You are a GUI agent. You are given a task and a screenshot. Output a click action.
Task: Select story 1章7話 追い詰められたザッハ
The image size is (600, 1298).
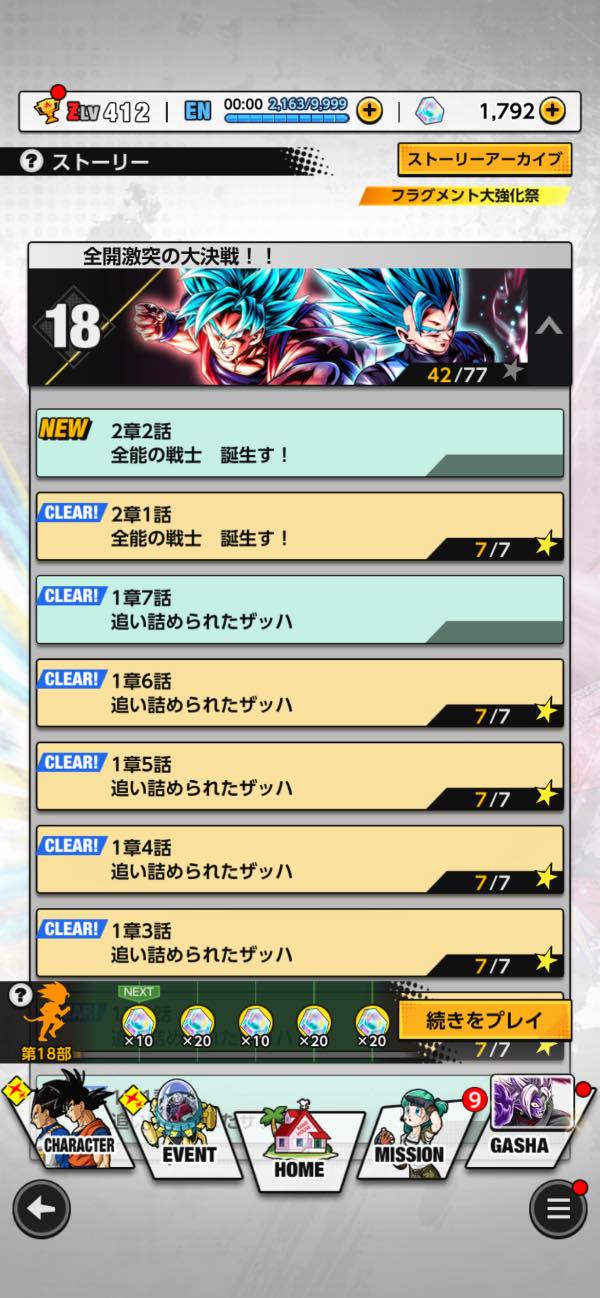[x=300, y=609]
